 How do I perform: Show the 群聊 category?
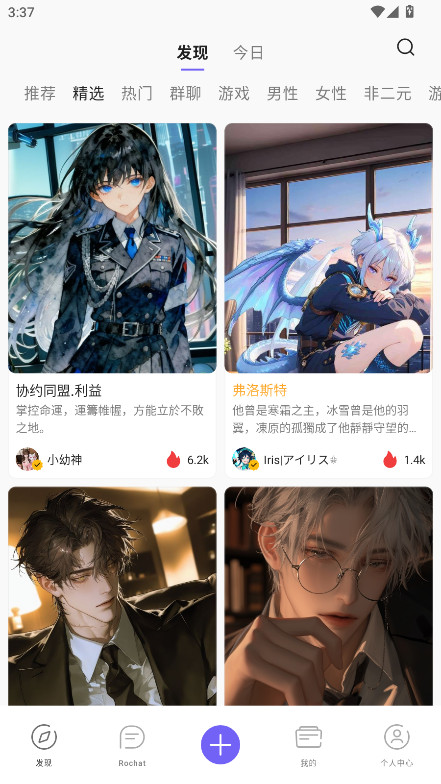coord(185,93)
